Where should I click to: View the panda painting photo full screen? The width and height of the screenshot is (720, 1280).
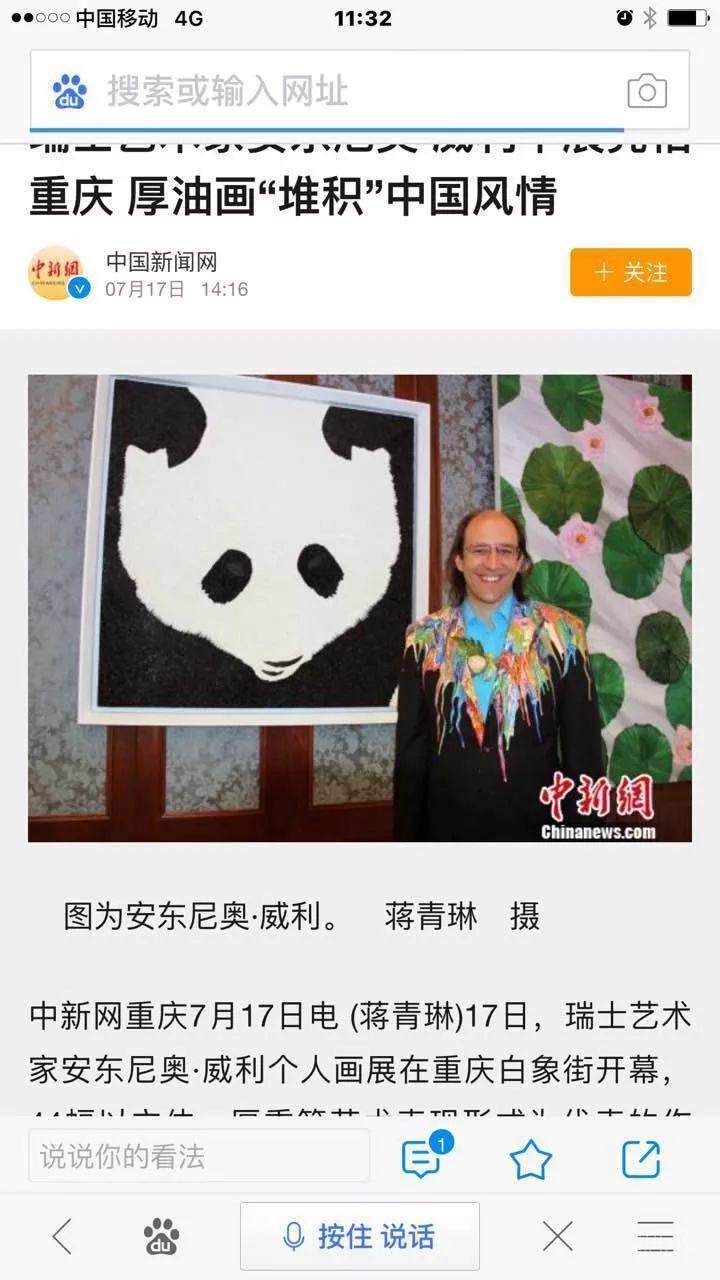(359, 608)
